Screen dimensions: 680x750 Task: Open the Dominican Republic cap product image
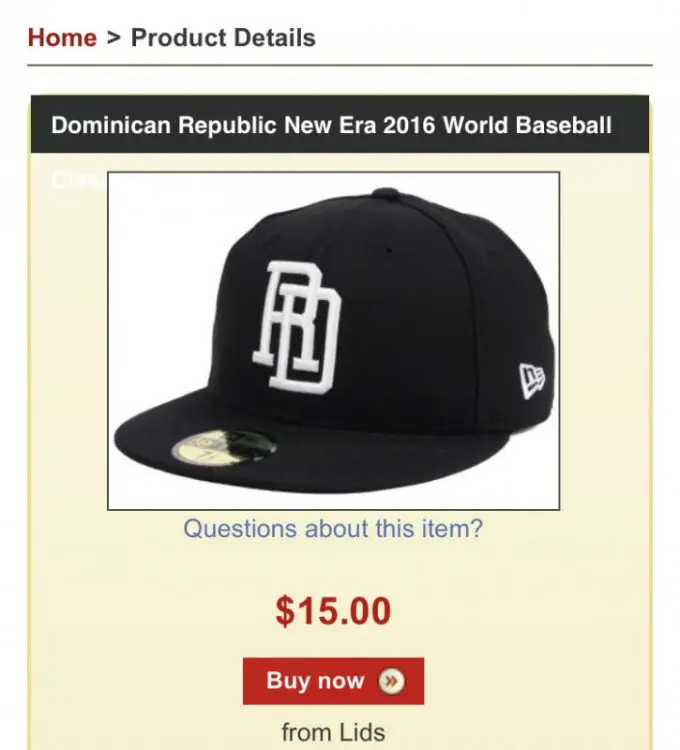(333, 341)
